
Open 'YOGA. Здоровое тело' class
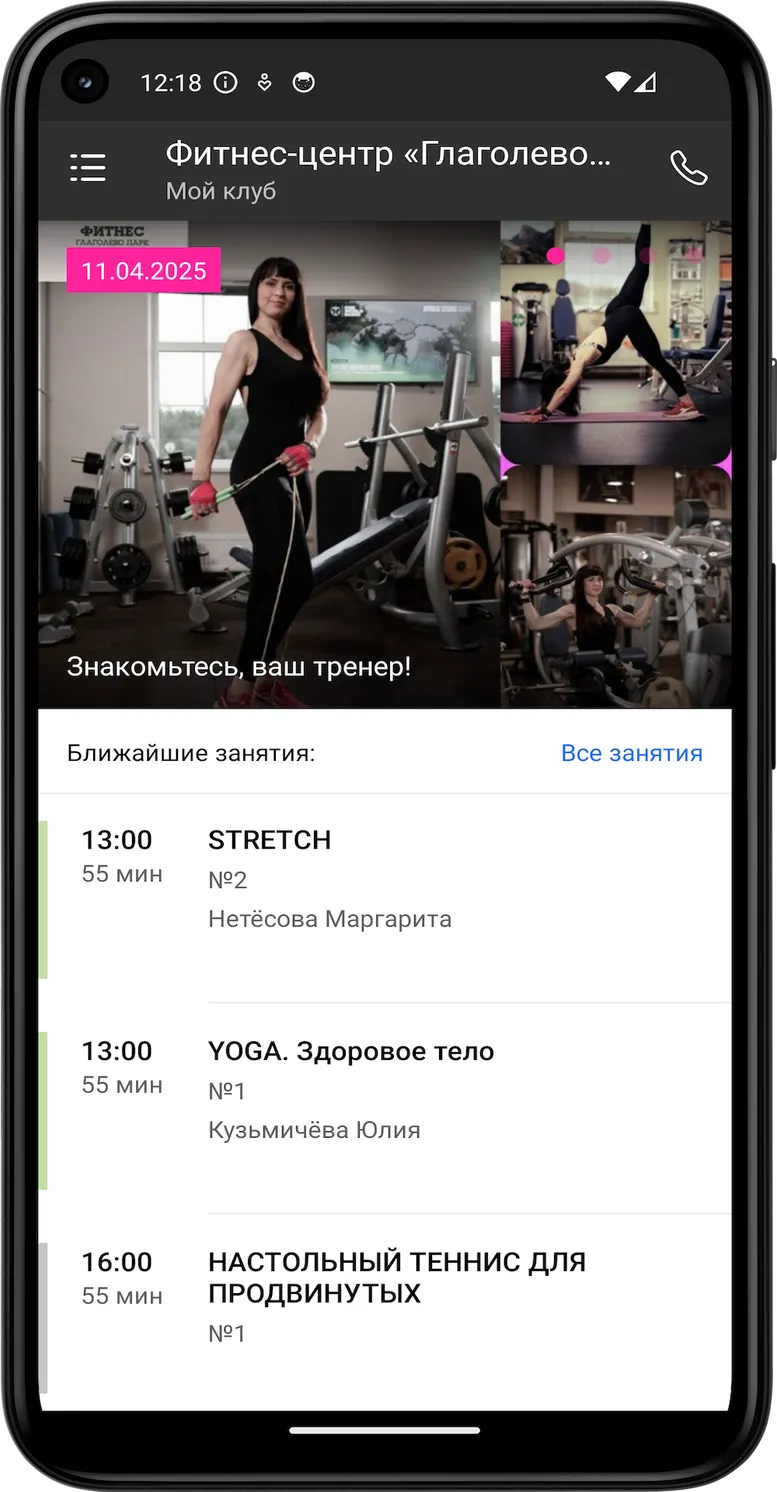click(385, 1109)
